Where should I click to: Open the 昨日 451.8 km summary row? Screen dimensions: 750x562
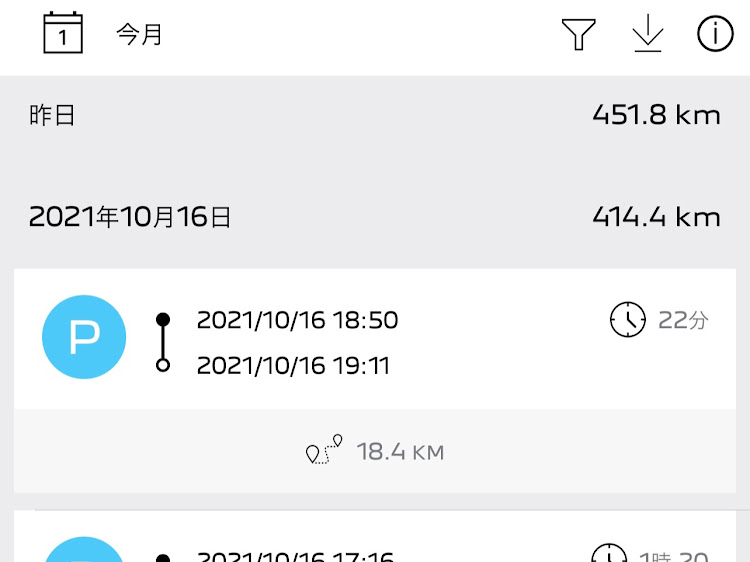coord(375,115)
